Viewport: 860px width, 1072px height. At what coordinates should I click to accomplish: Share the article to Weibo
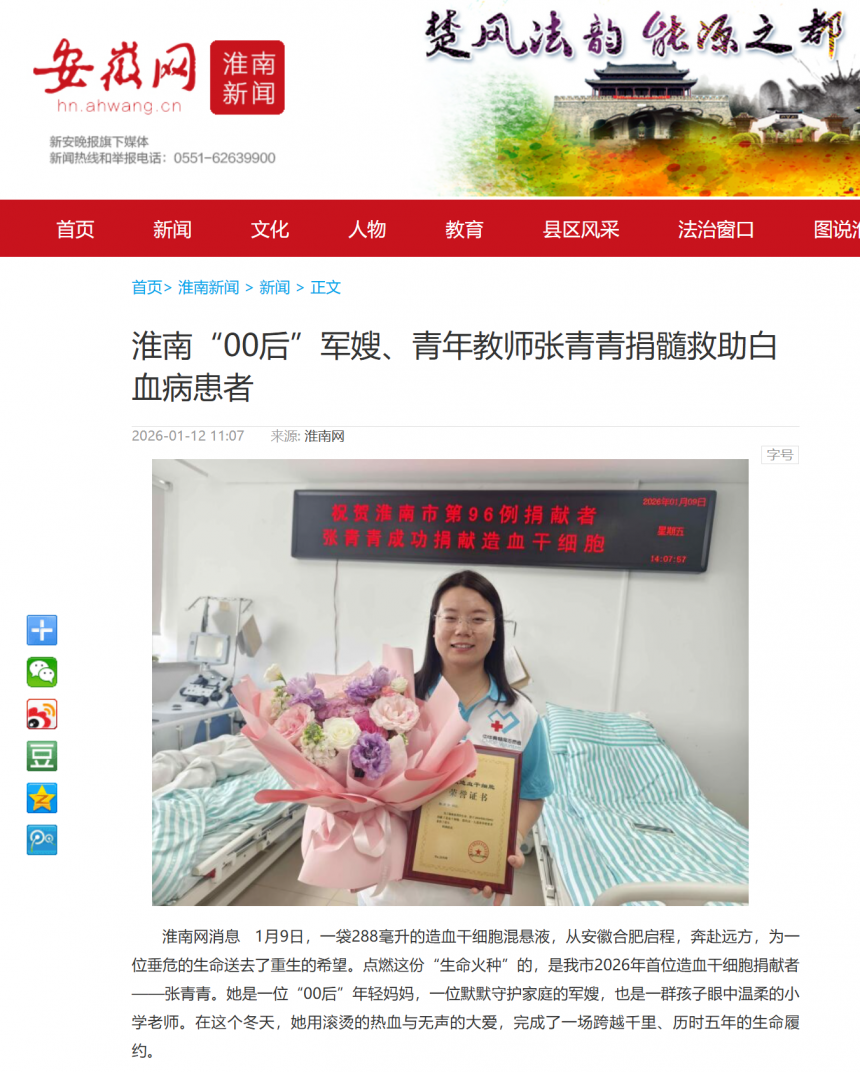point(42,714)
